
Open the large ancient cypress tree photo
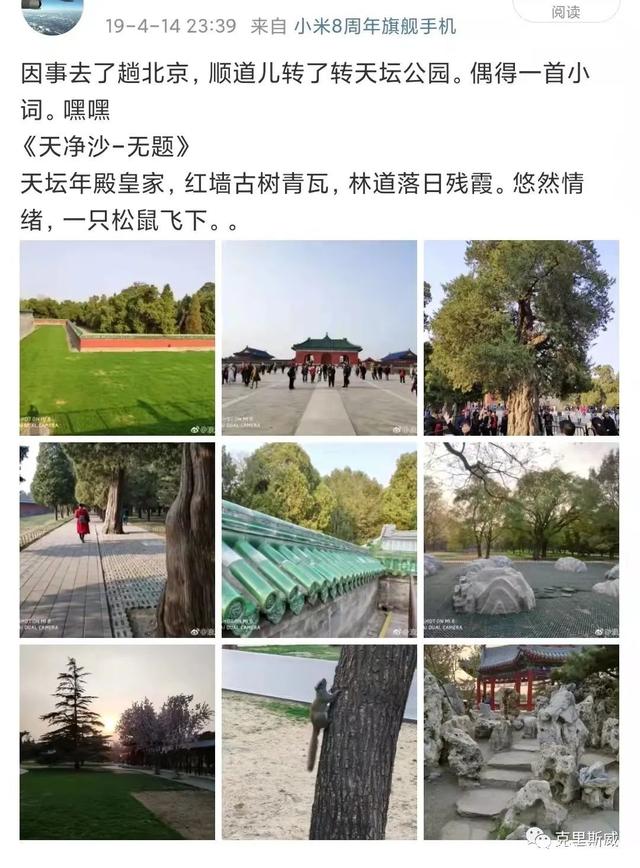(x=521, y=337)
